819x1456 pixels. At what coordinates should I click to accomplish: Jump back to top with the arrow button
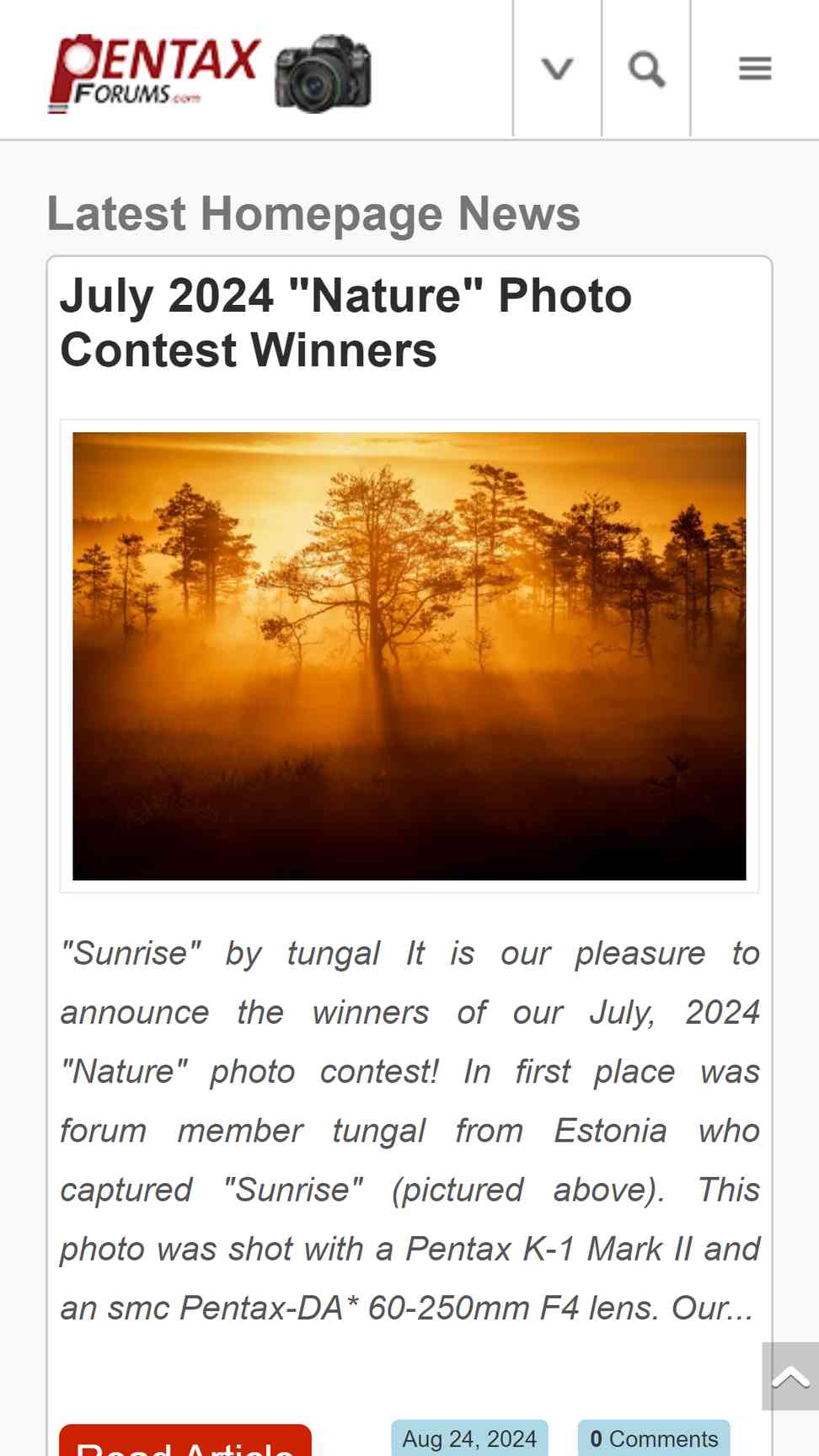point(790,1376)
